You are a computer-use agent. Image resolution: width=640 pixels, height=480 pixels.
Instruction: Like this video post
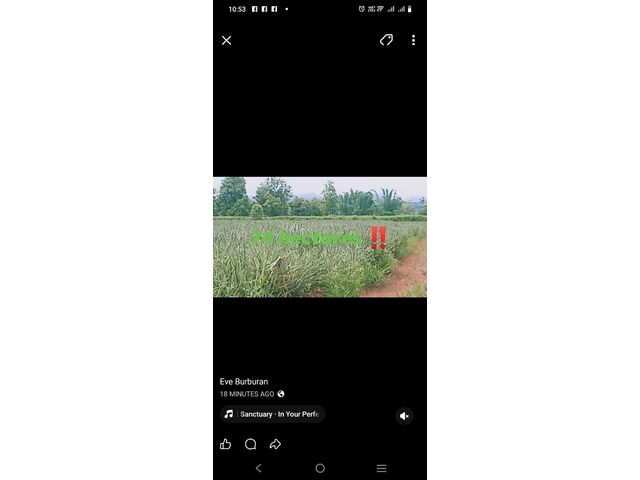225,444
